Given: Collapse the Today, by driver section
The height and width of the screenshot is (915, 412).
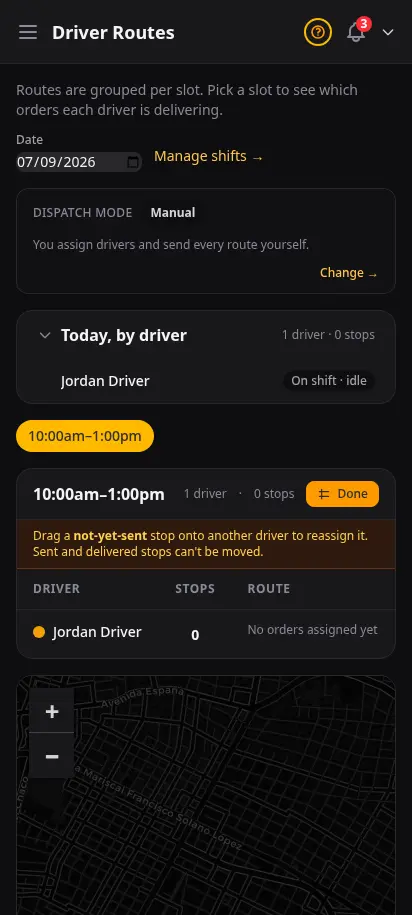Looking at the screenshot, I should click(x=45, y=335).
